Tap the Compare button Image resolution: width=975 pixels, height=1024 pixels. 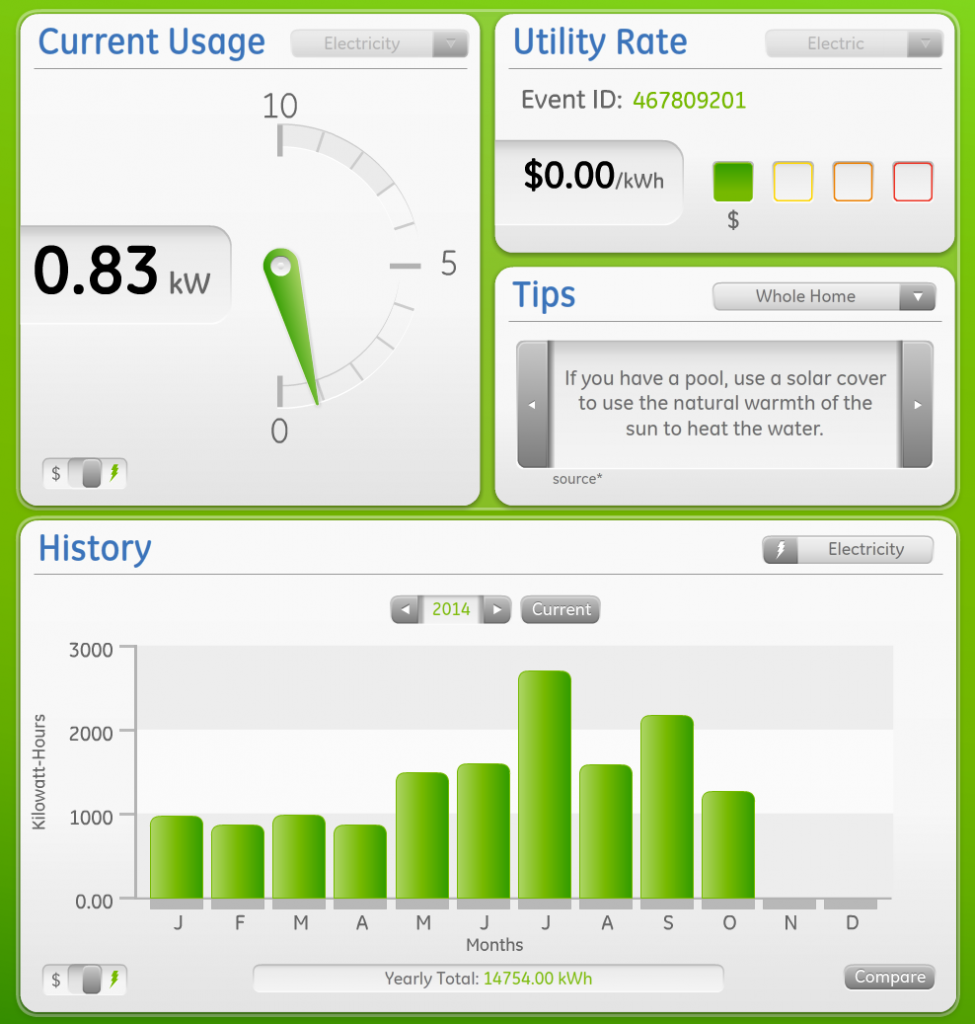click(889, 977)
